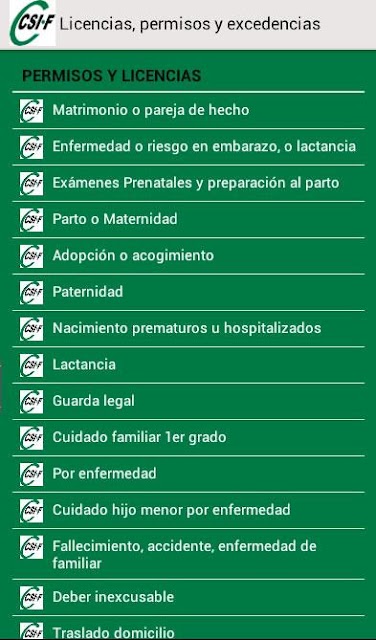Open Traslado domicilio
376x640 pixels.
click(x=188, y=628)
